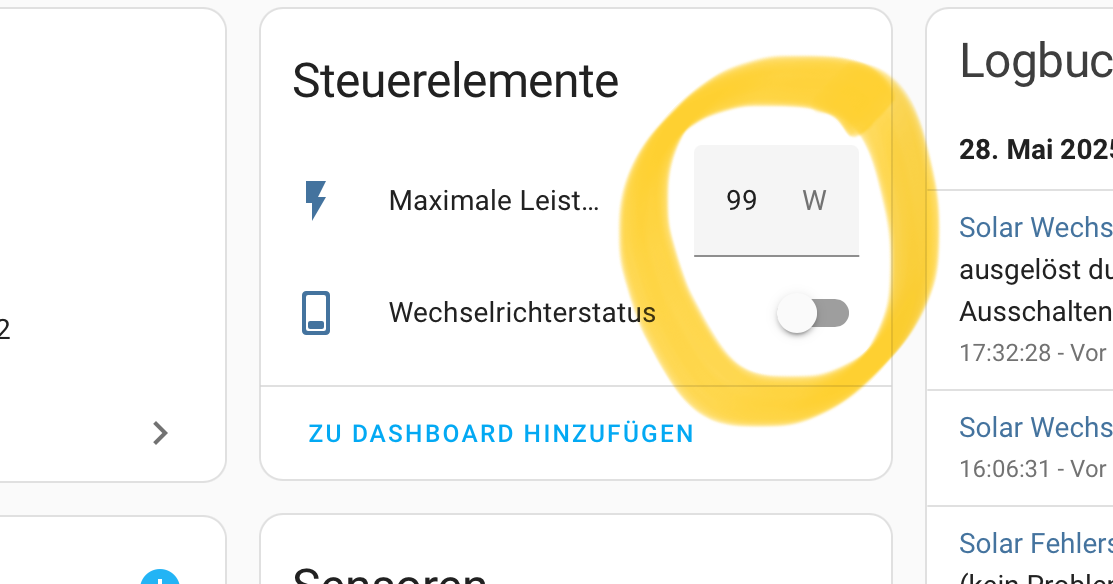
Task: Tap the maximum power 99 W input field
Action: pyautogui.click(x=760, y=201)
